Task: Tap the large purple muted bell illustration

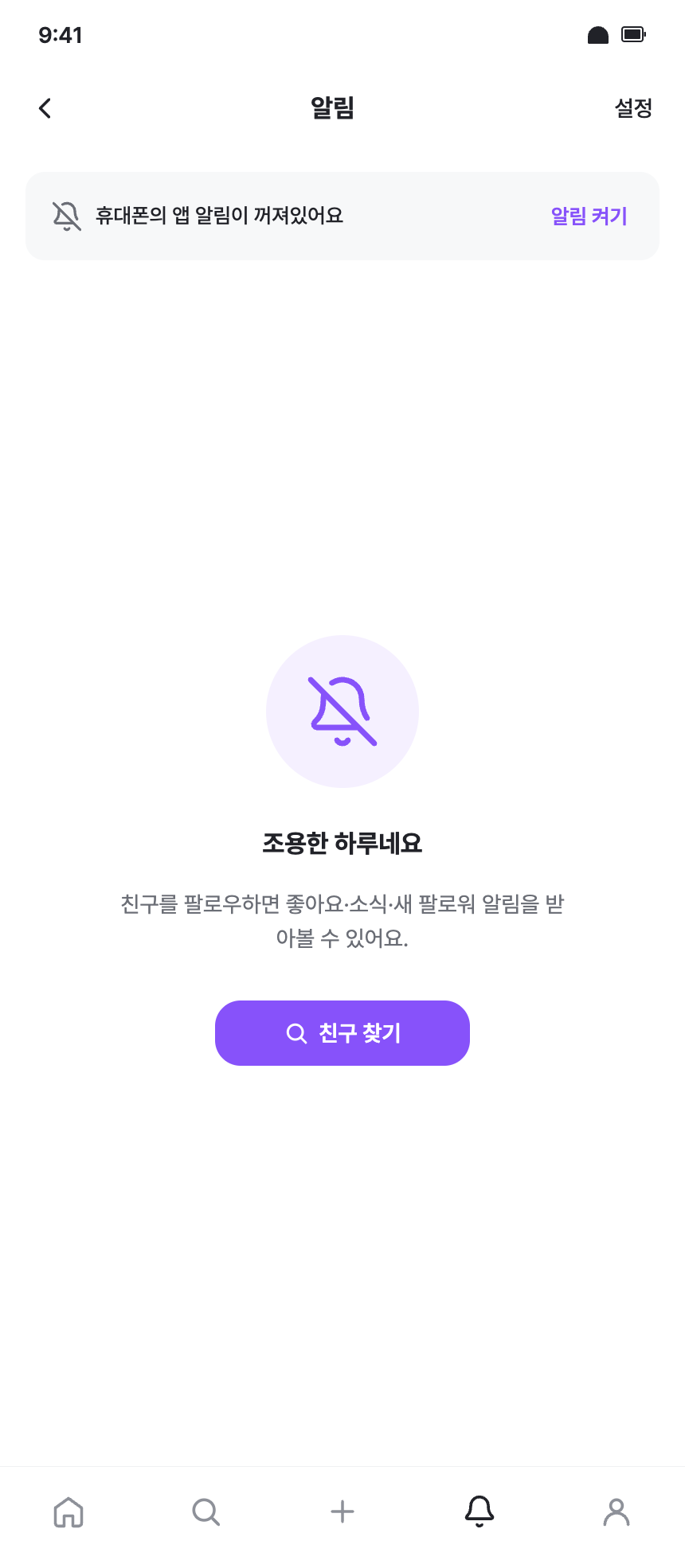Action: click(x=342, y=712)
